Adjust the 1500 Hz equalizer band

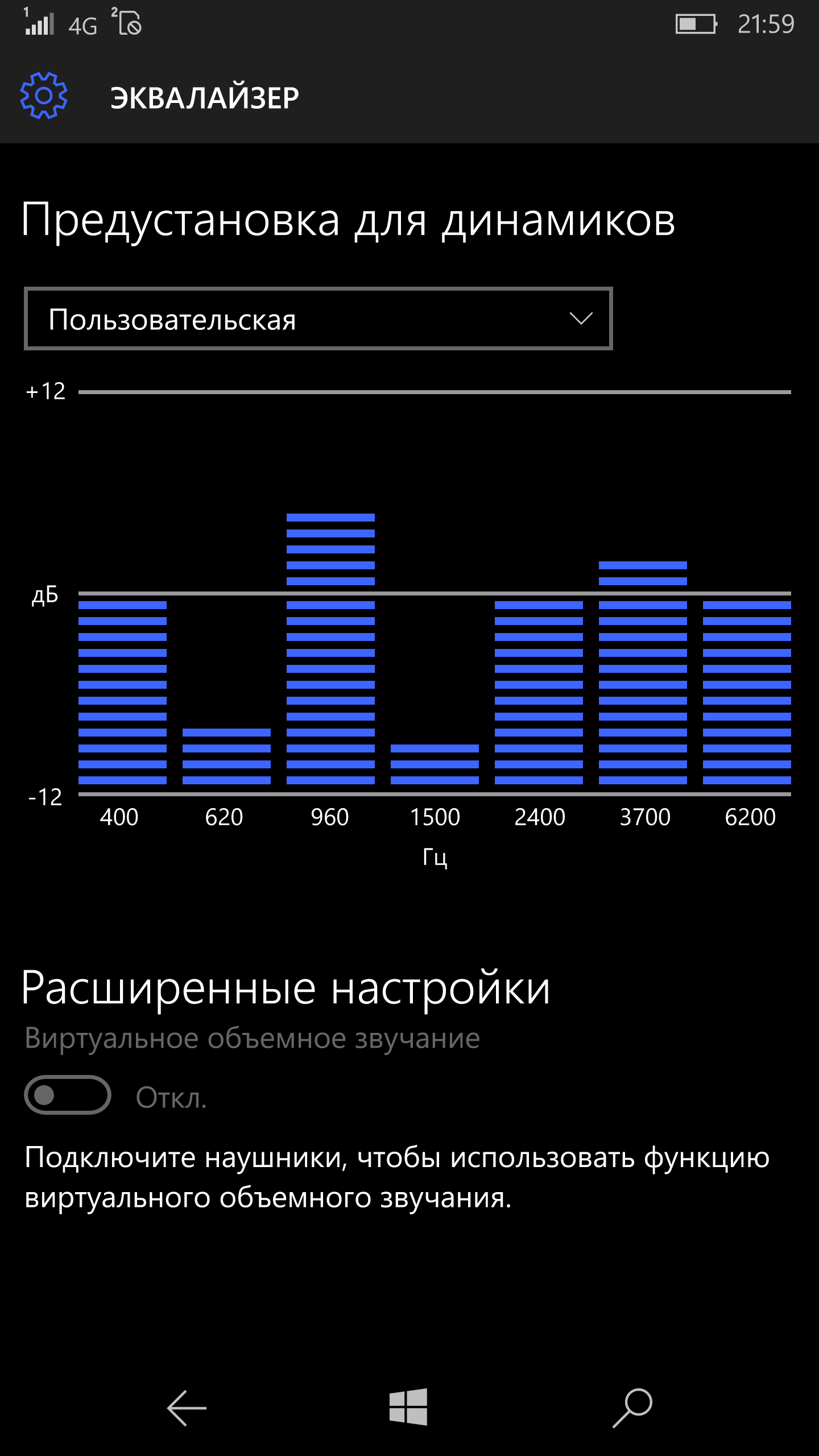[x=435, y=763]
